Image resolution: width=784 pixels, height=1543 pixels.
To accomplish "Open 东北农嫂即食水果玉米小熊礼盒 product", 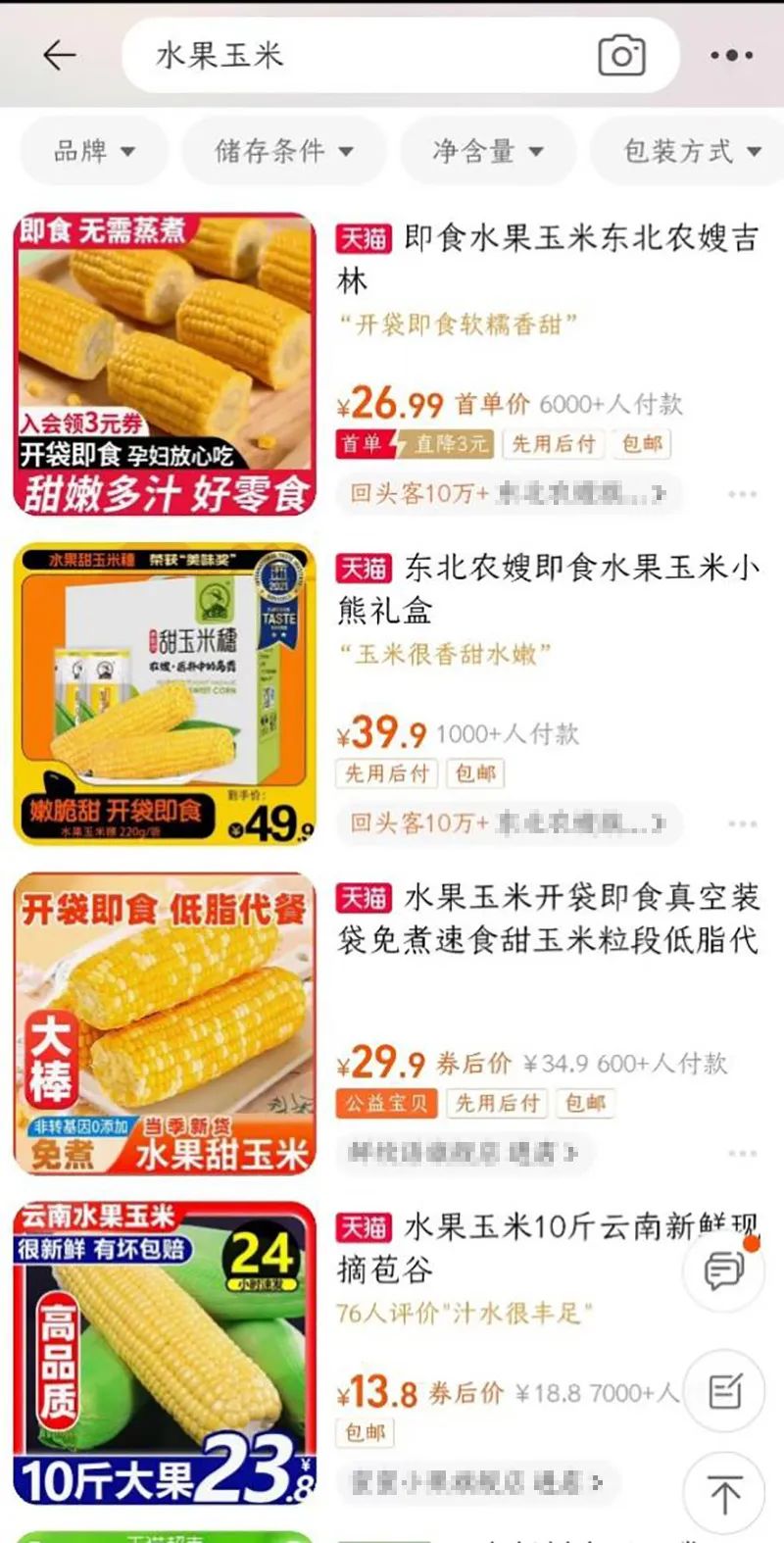I will (547, 587).
